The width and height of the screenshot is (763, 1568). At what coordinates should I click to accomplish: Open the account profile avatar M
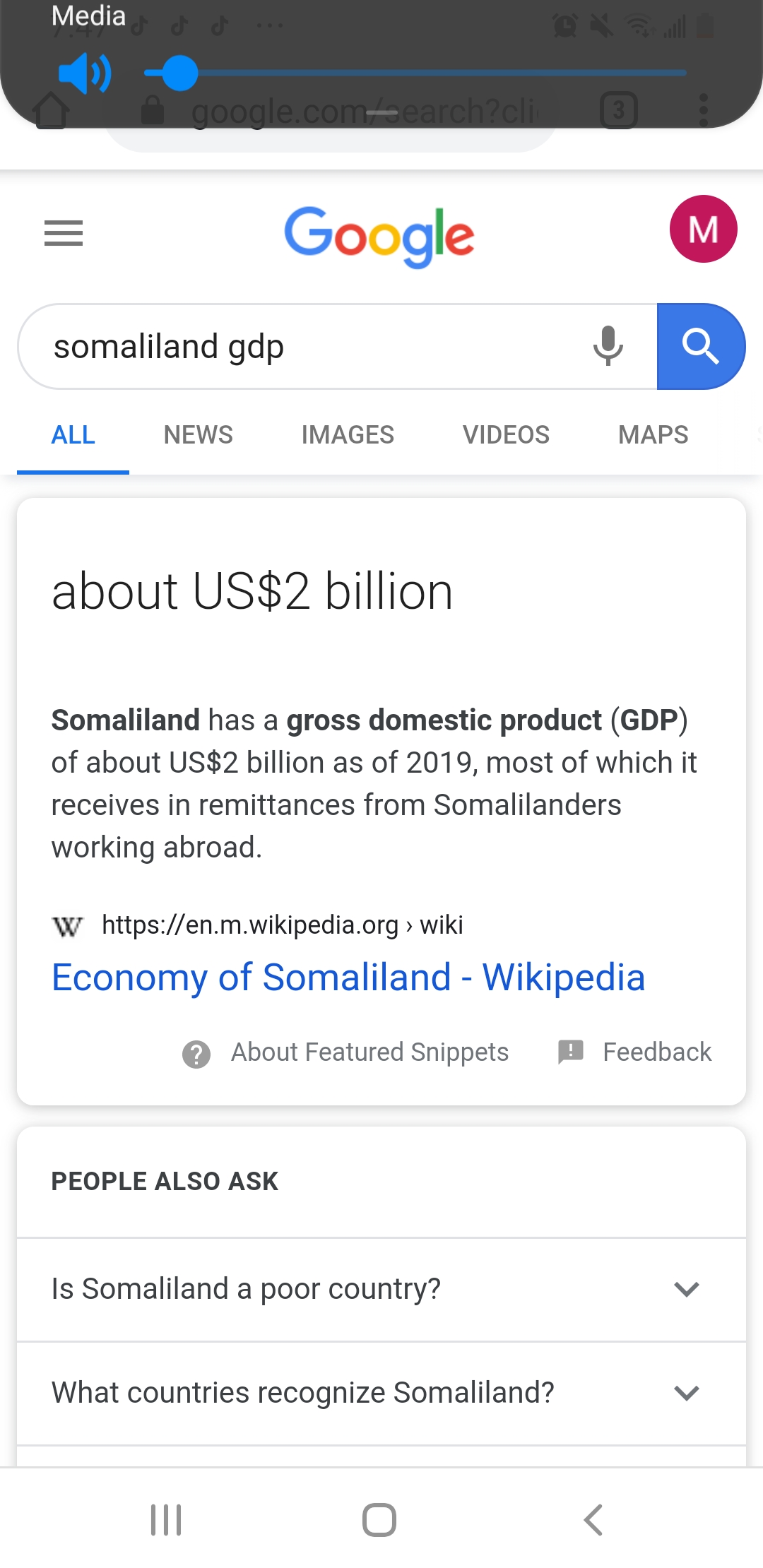pos(703,229)
